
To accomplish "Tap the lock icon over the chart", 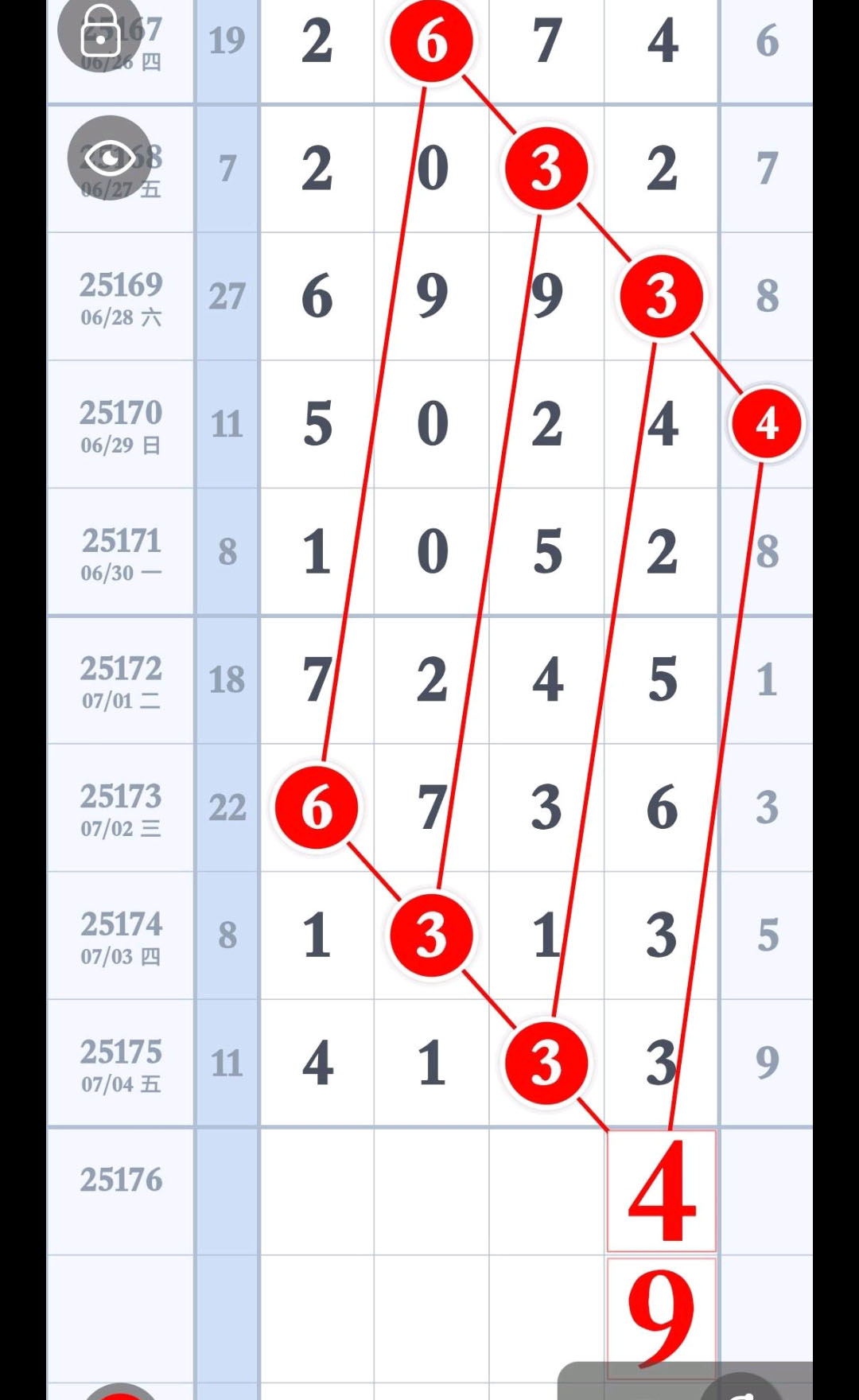I will pos(100,32).
